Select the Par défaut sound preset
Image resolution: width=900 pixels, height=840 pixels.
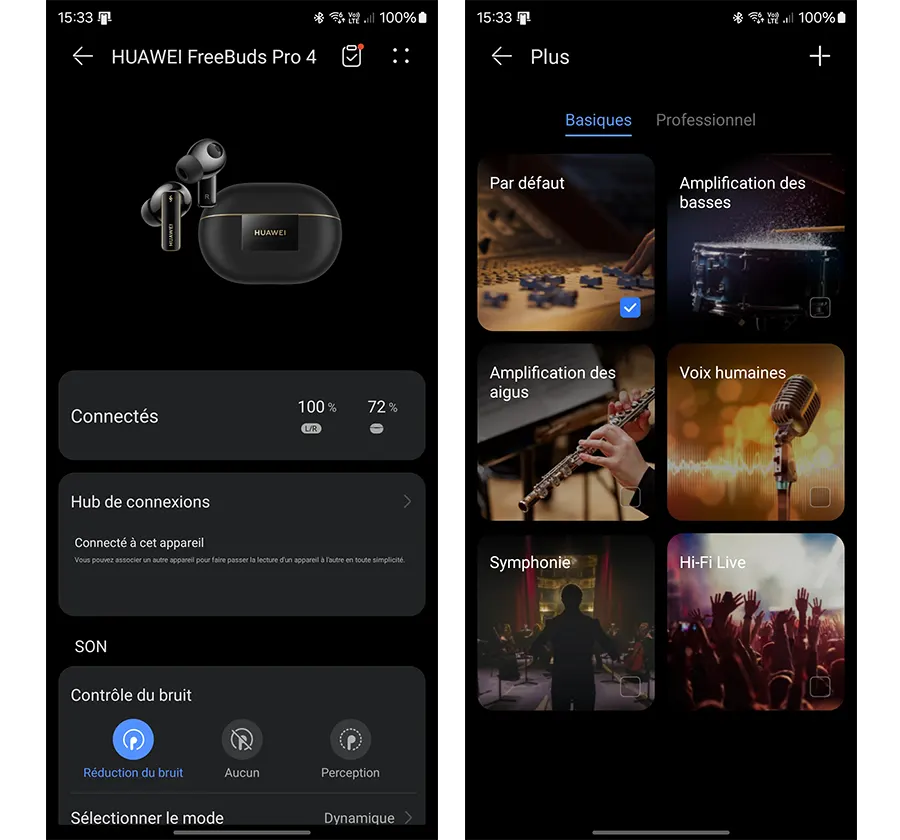pos(566,242)
